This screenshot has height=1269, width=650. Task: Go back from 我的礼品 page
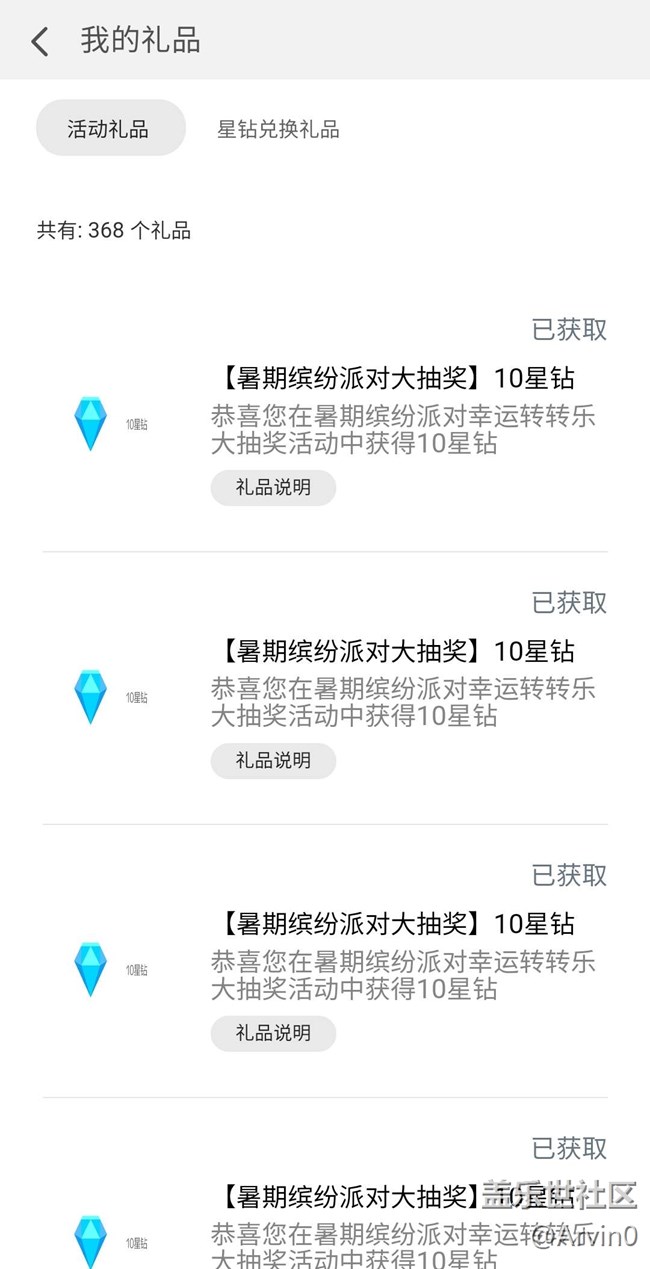click(40, 41)
